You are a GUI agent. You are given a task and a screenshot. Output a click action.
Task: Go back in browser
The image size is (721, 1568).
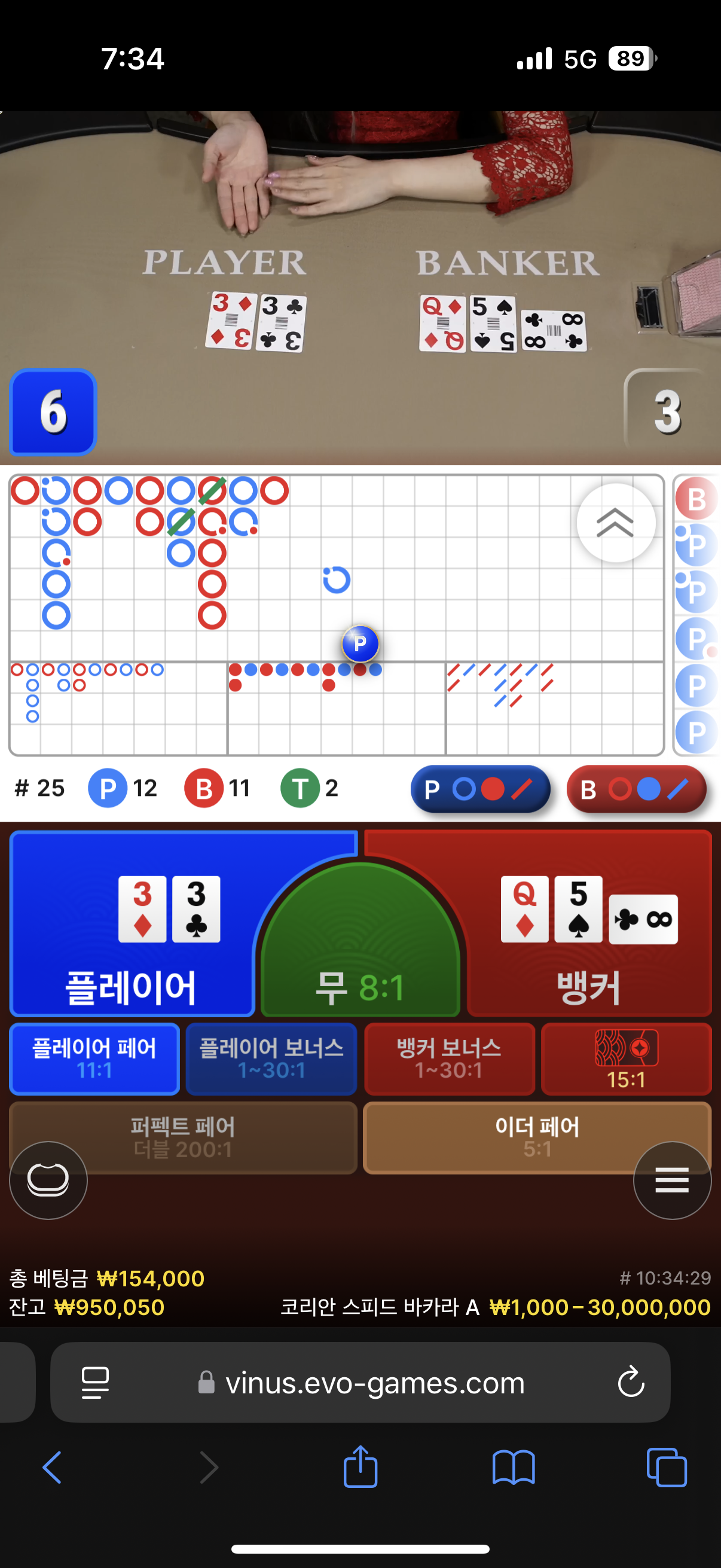point(53,1468)
